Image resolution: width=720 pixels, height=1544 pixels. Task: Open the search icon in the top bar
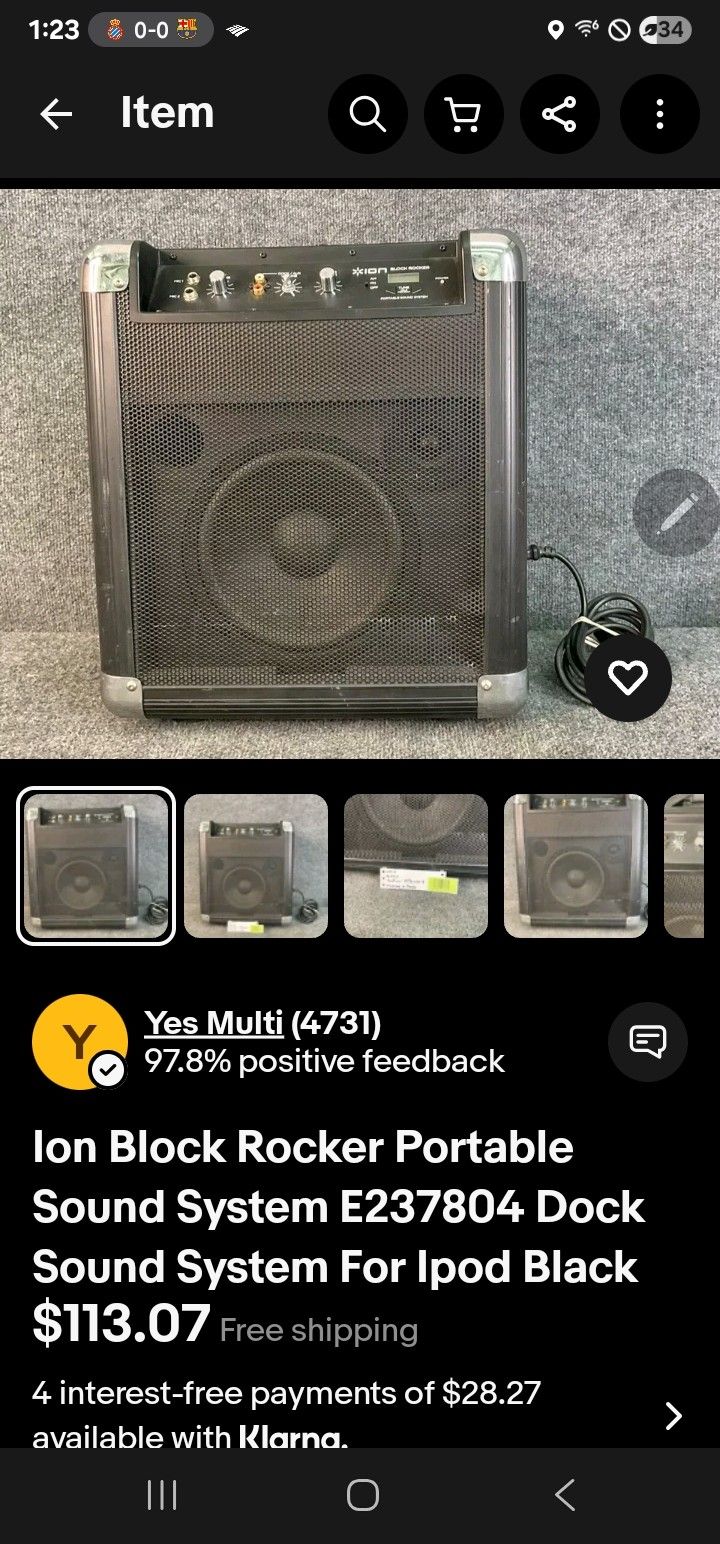[x=367, y=114]
